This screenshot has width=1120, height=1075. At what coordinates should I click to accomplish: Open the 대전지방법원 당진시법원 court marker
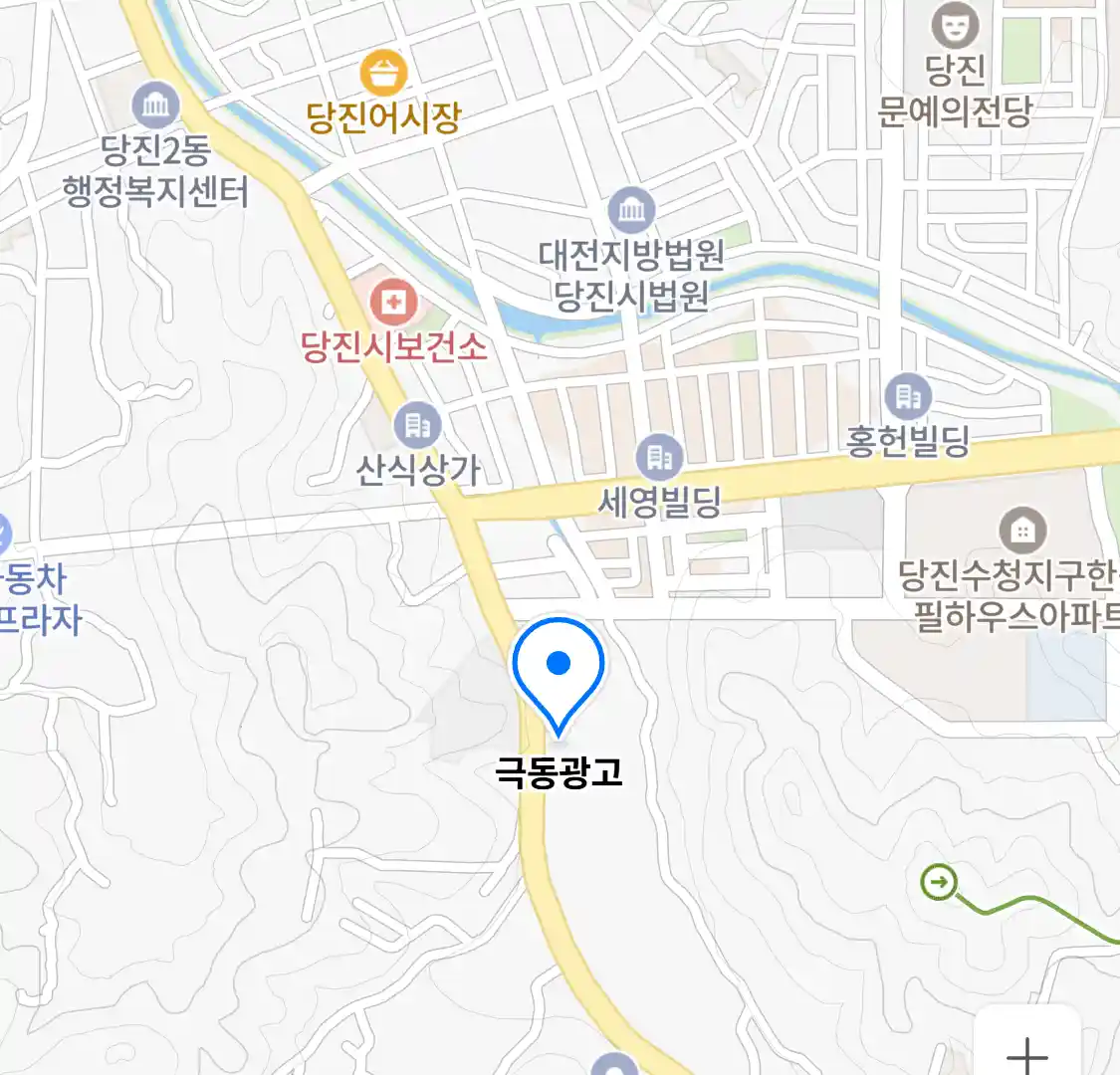pyautogui.click(x=631, y=210)
